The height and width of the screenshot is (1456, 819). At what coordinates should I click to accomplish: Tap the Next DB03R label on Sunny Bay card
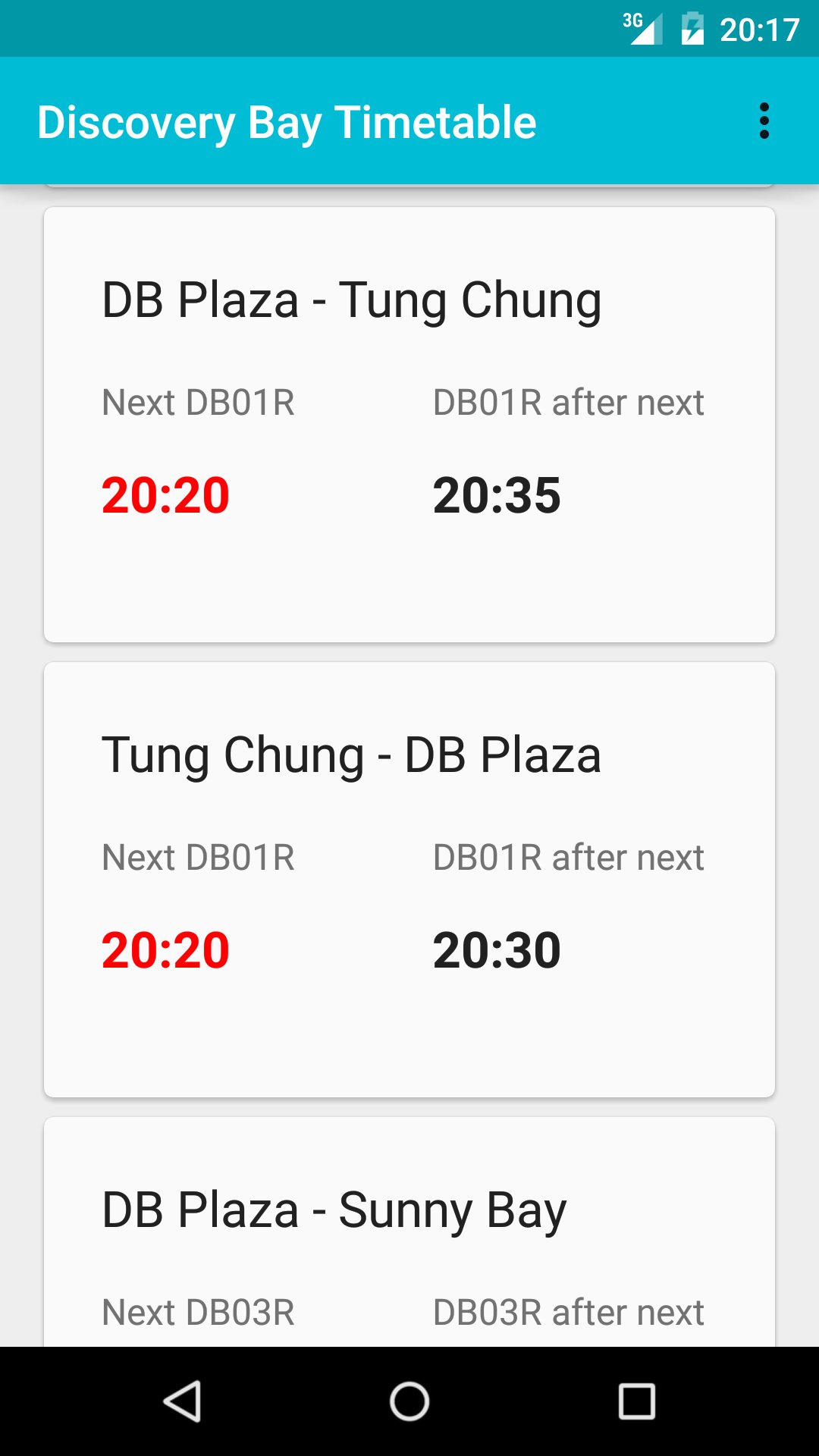point(199,1312)
